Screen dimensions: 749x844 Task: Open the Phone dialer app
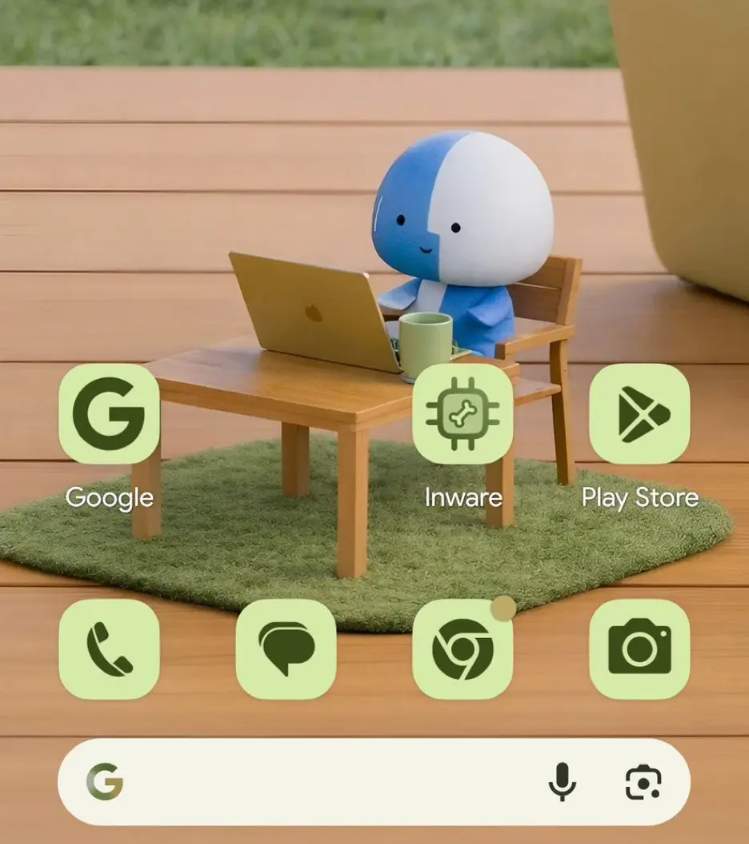click(109, 649)
